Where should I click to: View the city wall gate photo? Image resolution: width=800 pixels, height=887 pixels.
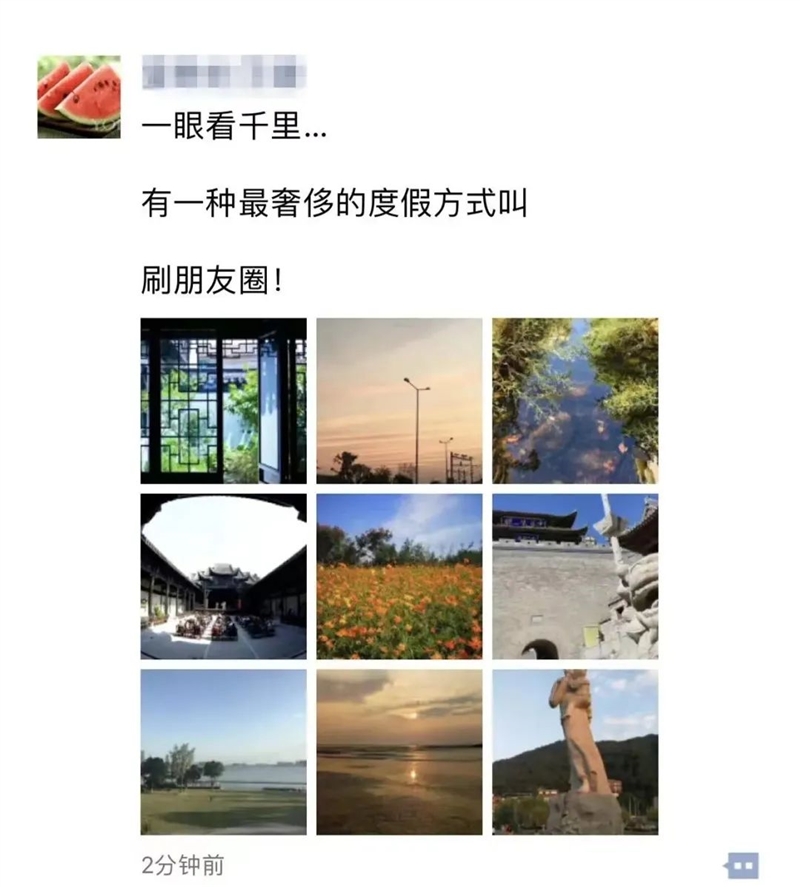[x=575, y=576]
